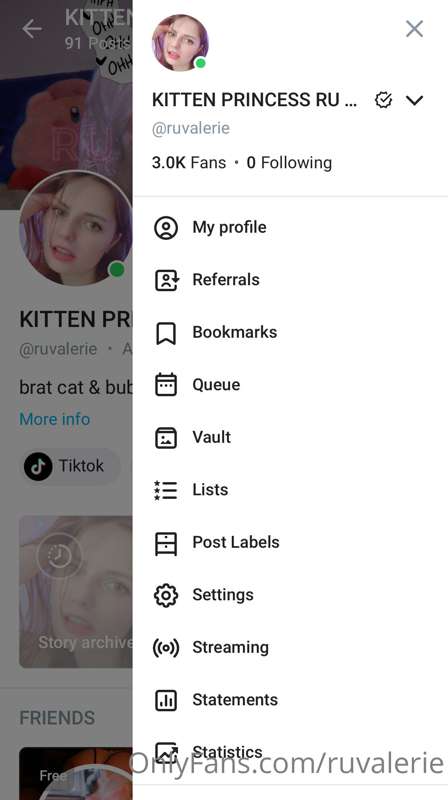The width and height of the screenshot is (448, 800).
Task: Tap the profile avatar in the drawer
Action: click(180, 43)
